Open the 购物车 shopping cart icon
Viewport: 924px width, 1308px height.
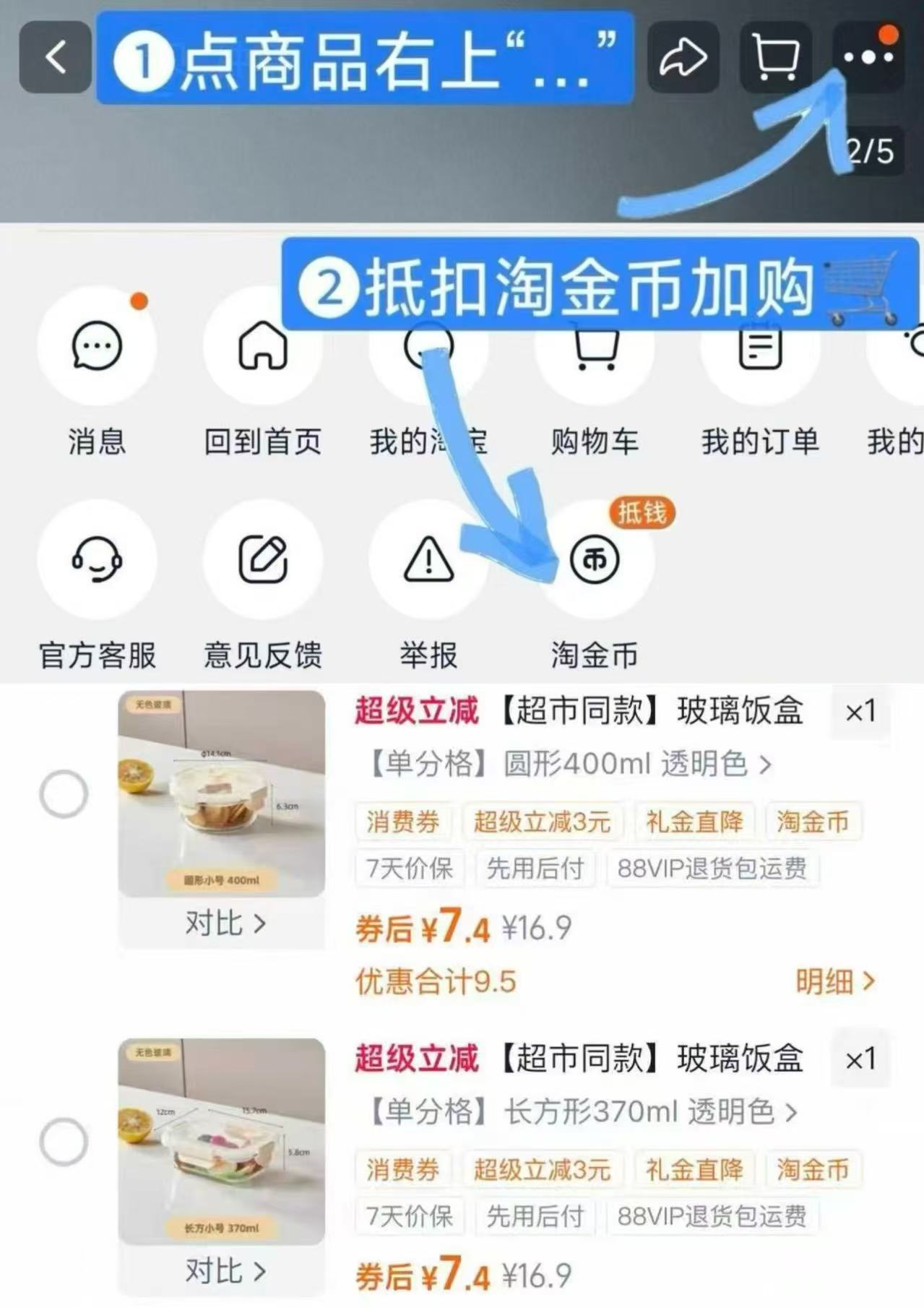[594, 347]
